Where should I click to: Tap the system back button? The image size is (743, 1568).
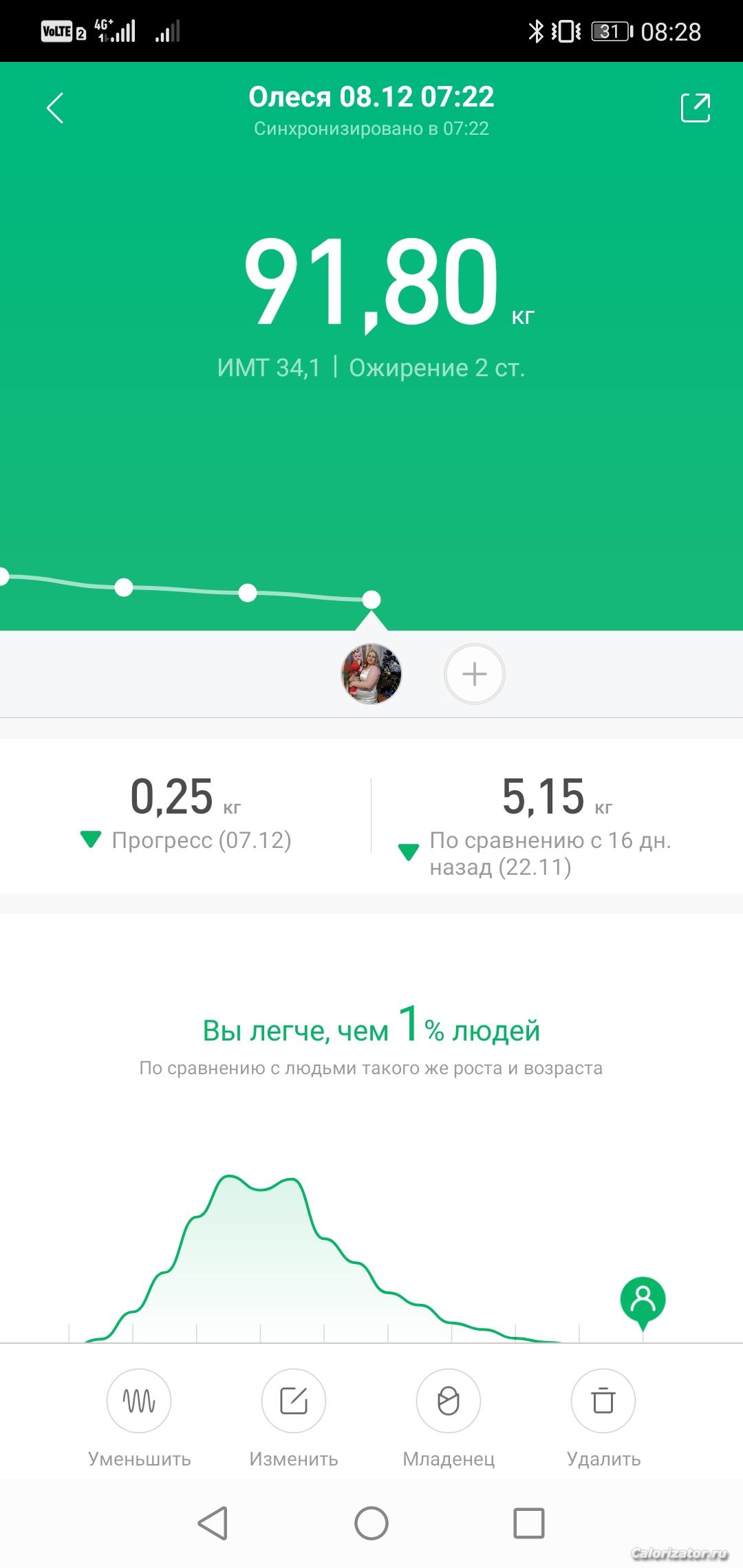(x=213, y=1523)
